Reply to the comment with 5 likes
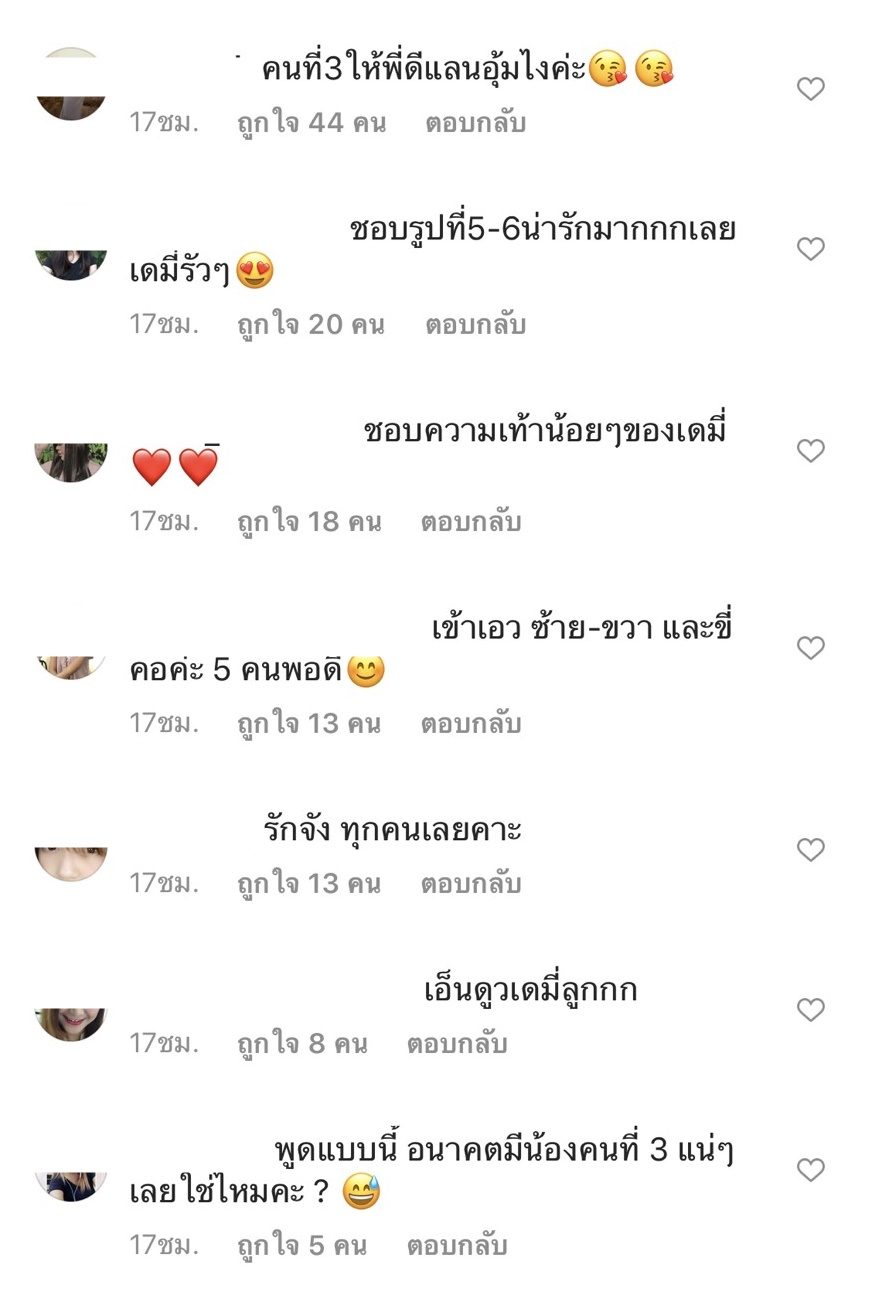This screenshot has width=876, height=1302. click(457, 1246)
